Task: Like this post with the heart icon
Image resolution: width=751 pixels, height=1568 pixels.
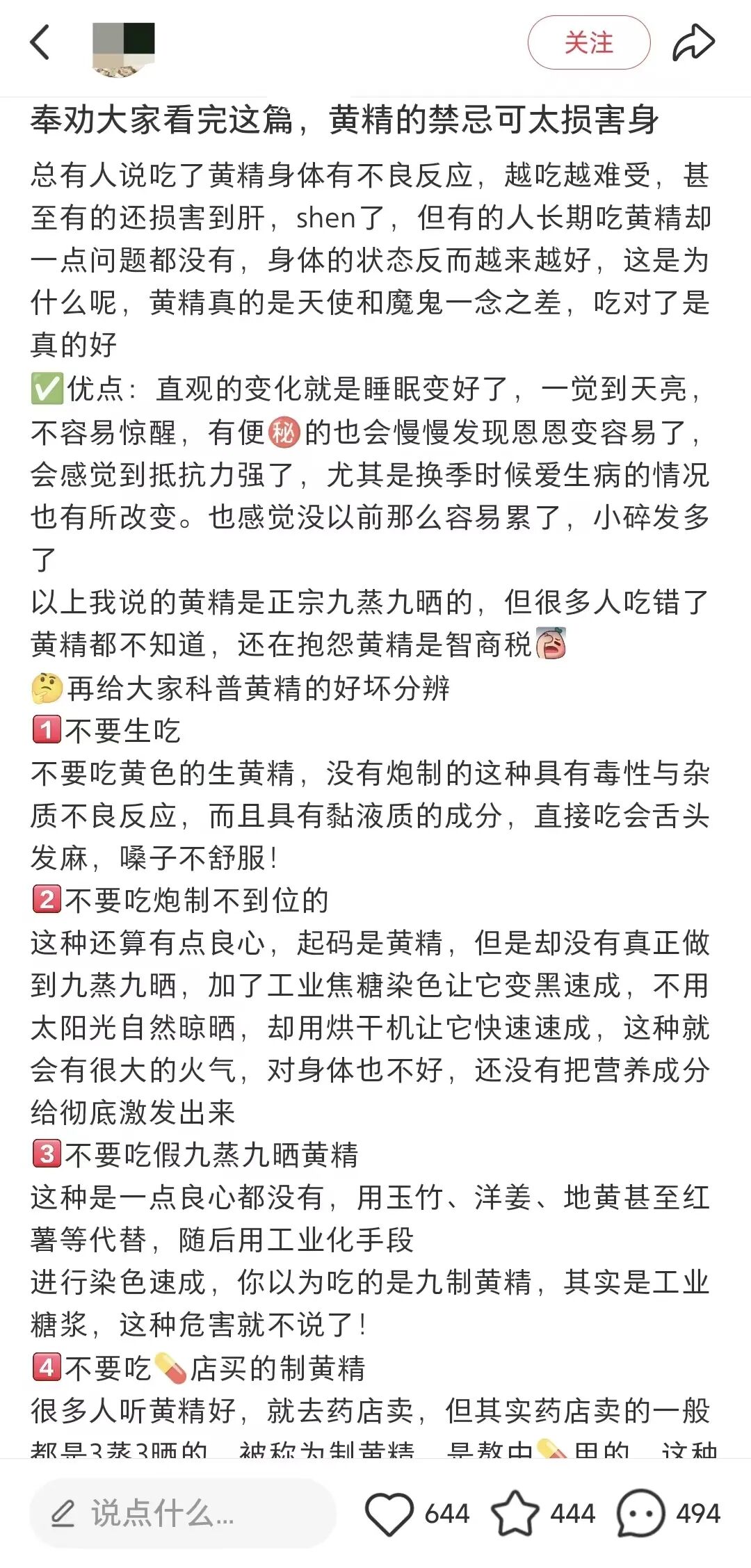Action: (x=389, y=1513)
